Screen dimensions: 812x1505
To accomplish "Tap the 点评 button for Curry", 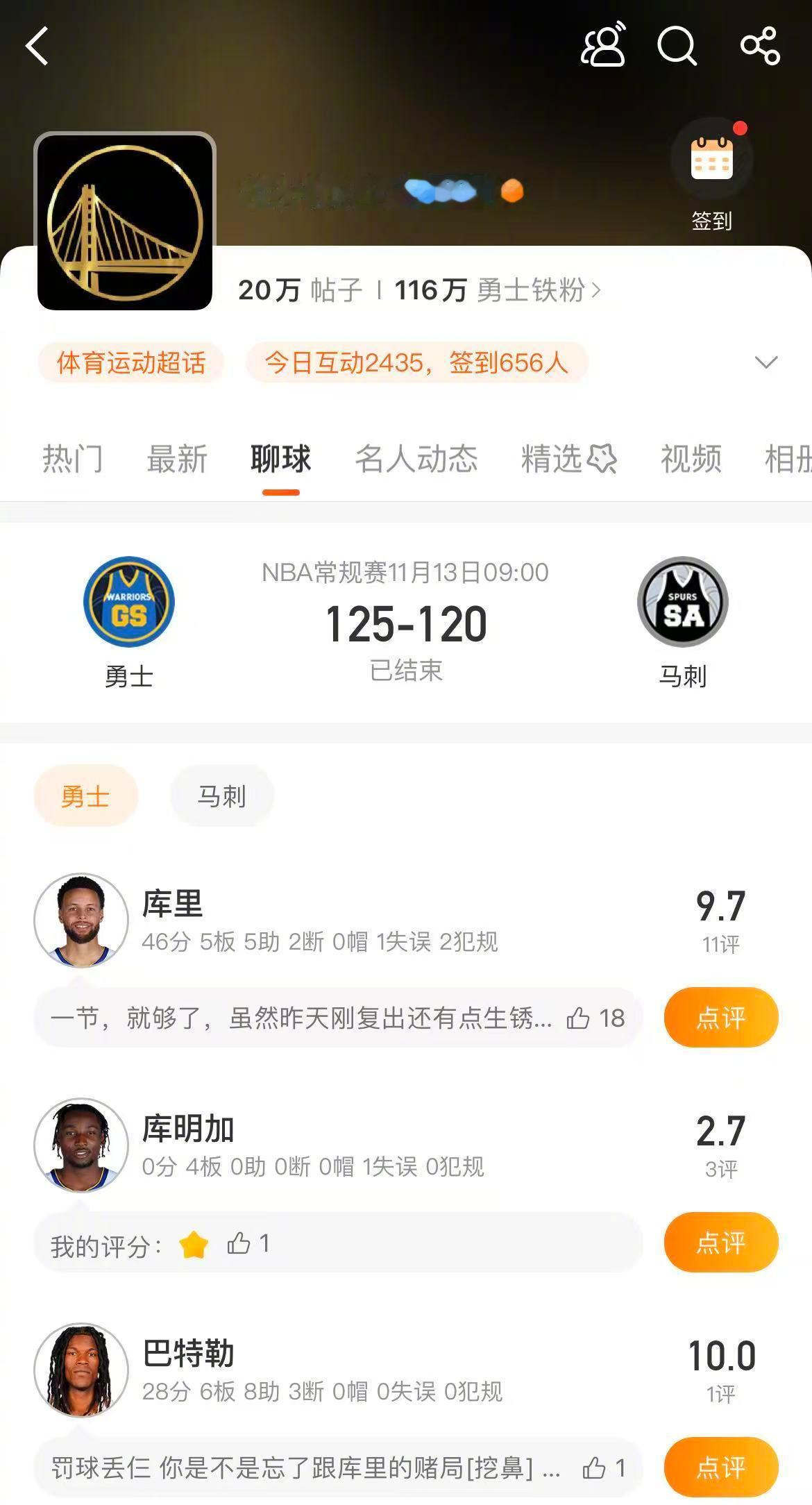I will point(720,1018).
